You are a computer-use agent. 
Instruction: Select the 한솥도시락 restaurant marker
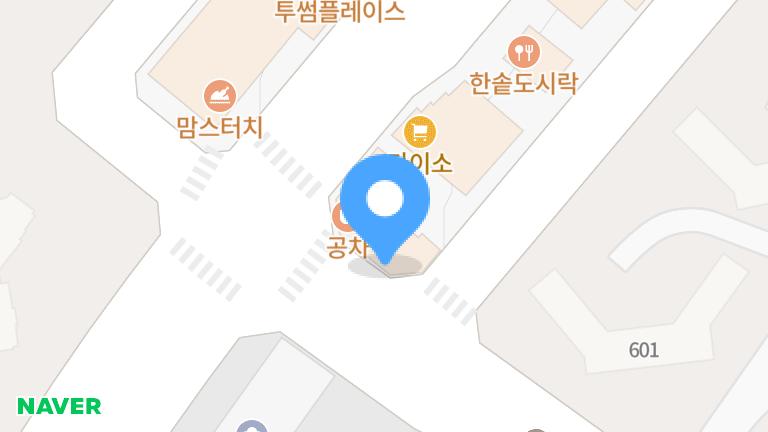(x=524, y=52)
